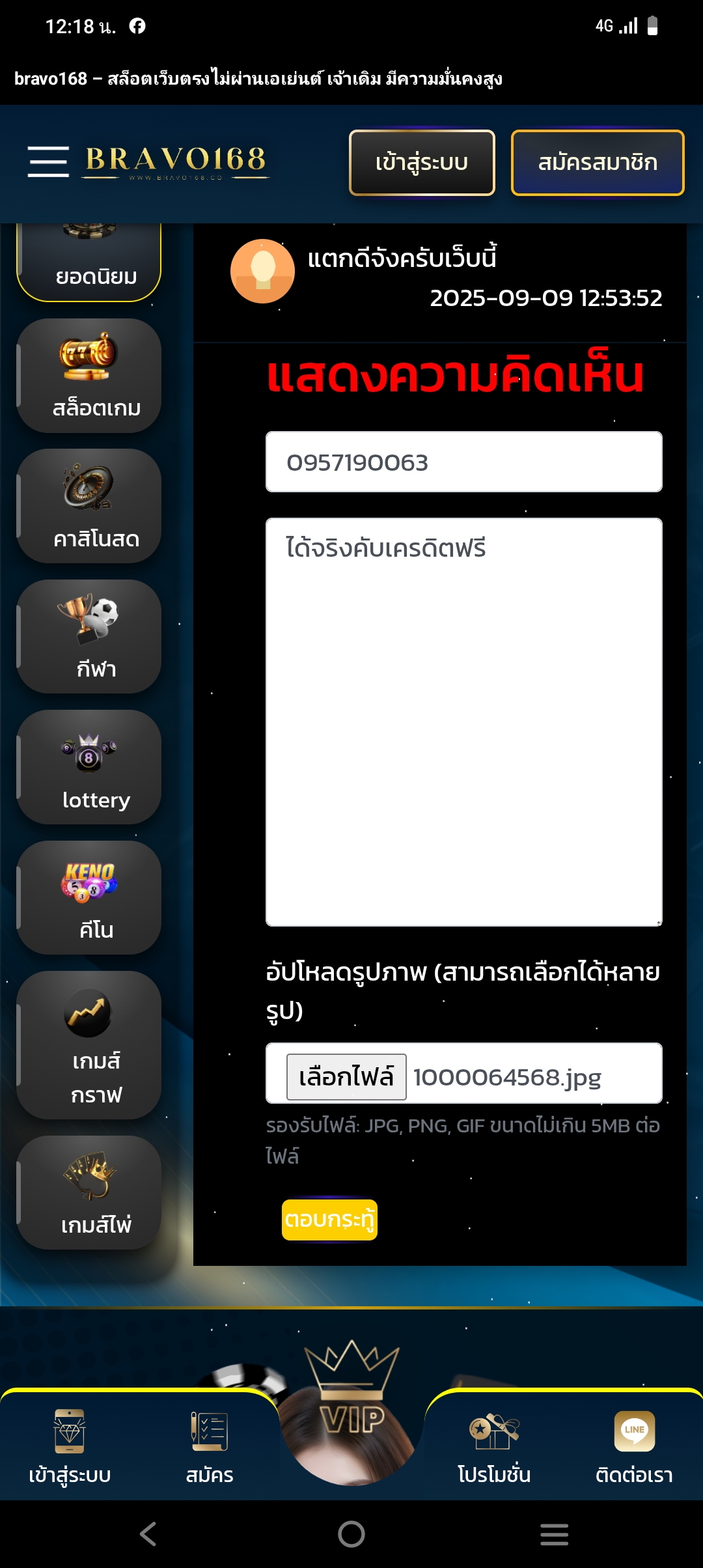The width and height of the screenshot is (703, 1568).
Task: Open the สล็อตเกม slot games category
Action: click(x=89, y=376)
